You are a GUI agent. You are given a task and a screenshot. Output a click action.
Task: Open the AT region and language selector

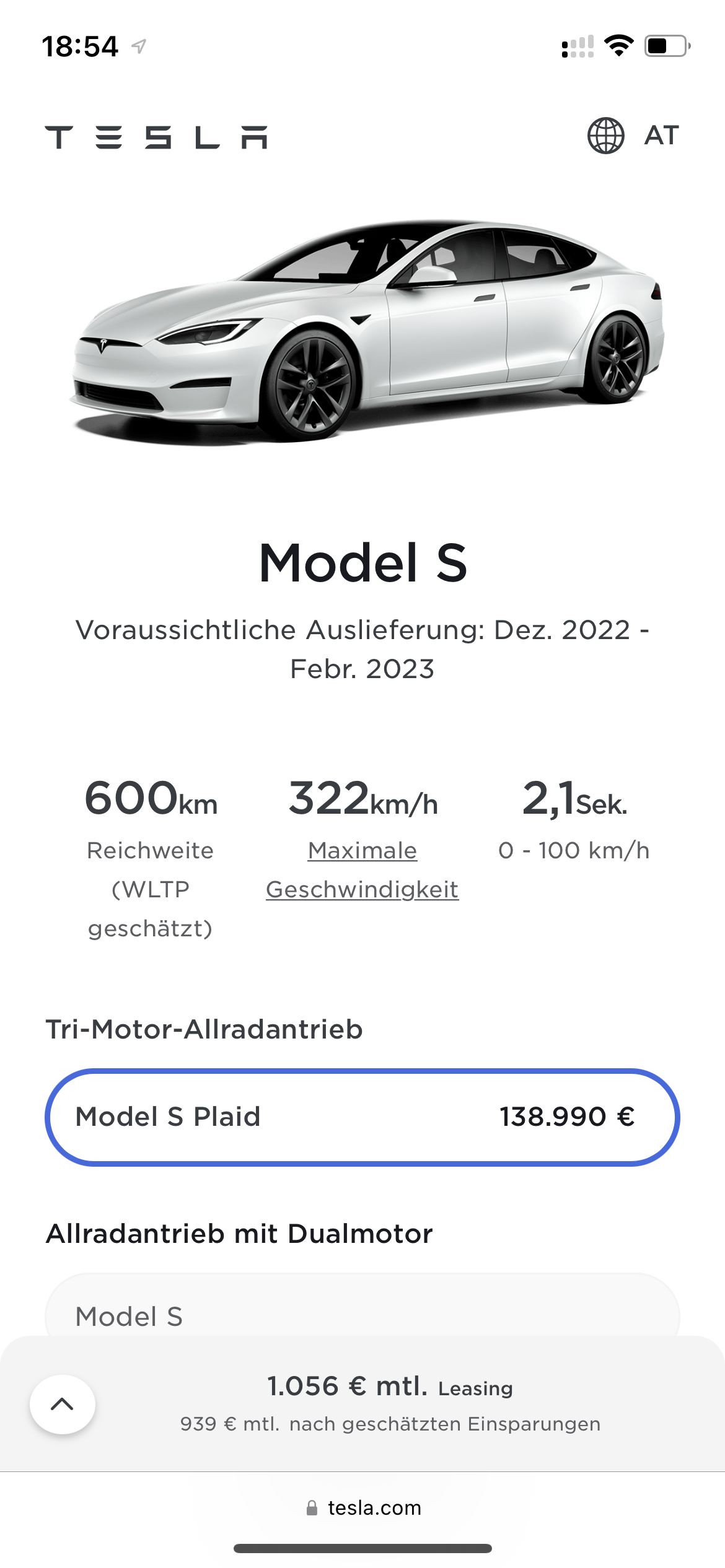[633, 136]
